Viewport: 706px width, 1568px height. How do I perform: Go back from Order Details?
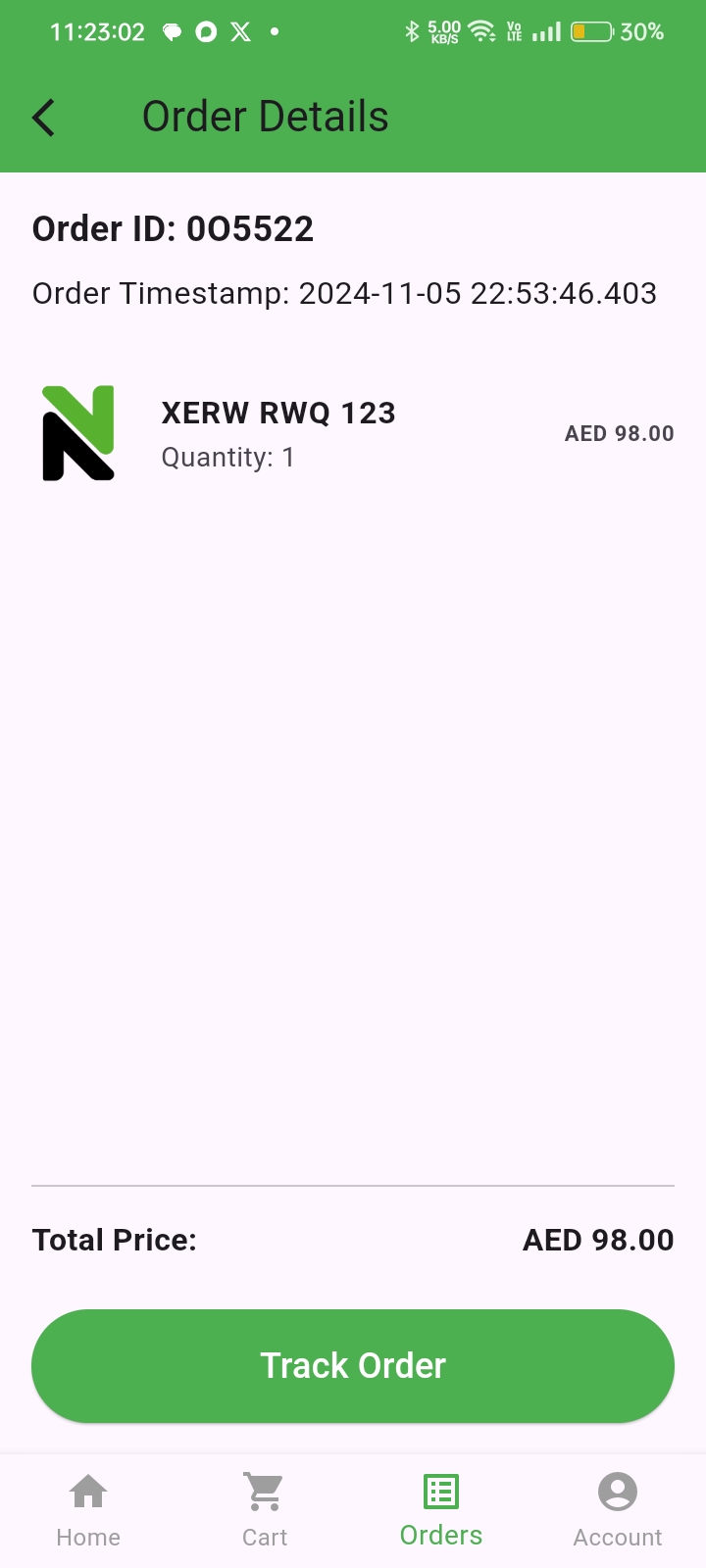[x=44, y=118]
